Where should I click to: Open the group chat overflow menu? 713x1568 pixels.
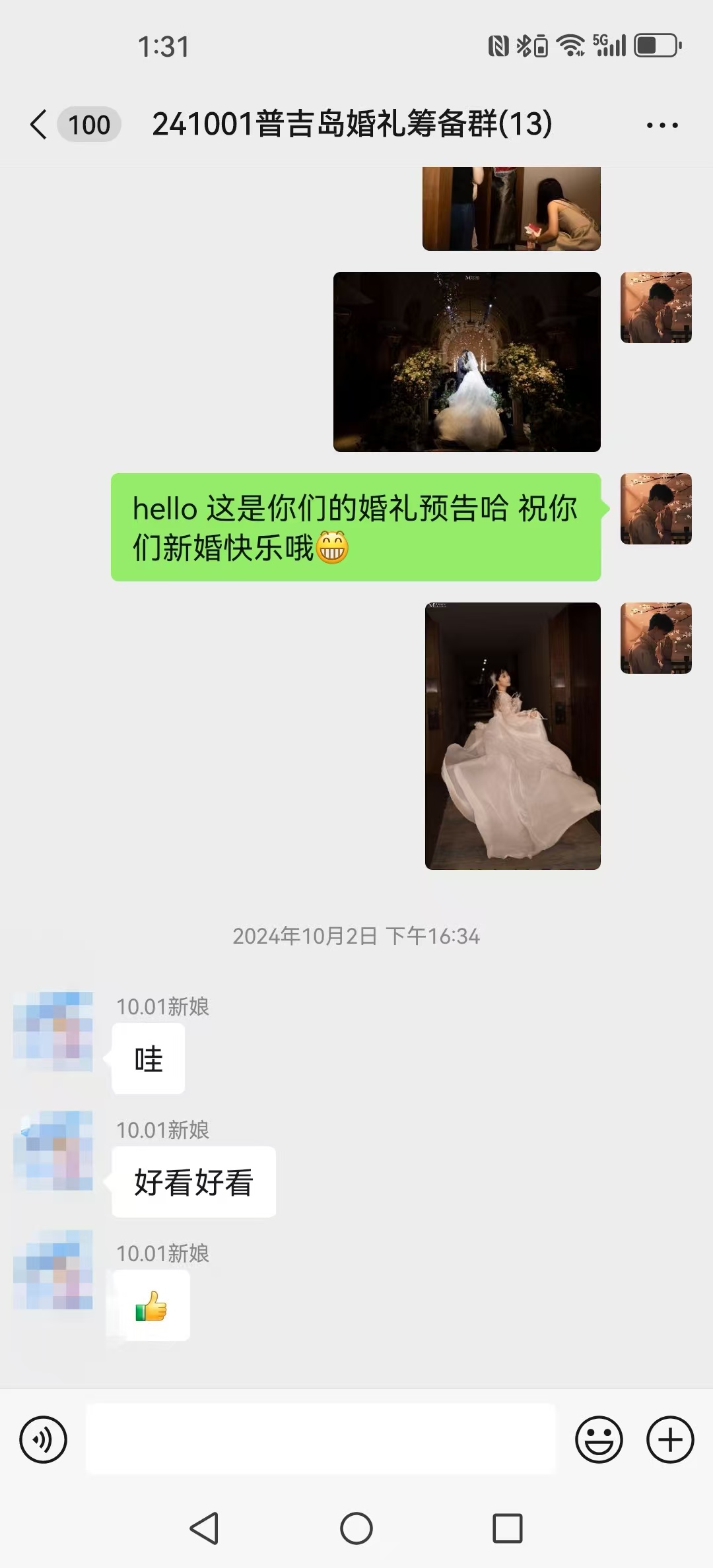tap(662, 125)
